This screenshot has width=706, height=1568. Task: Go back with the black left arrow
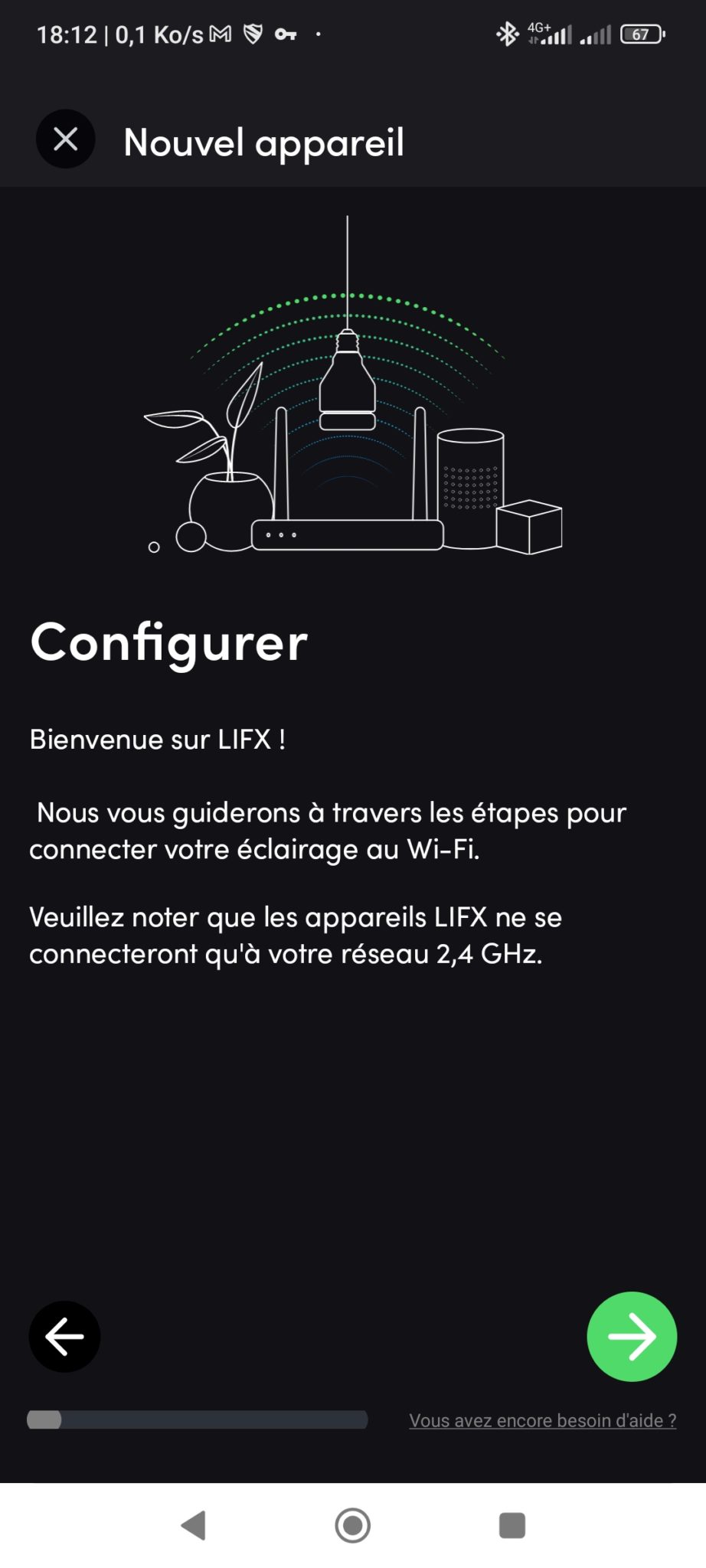[x=64, y=1337]
